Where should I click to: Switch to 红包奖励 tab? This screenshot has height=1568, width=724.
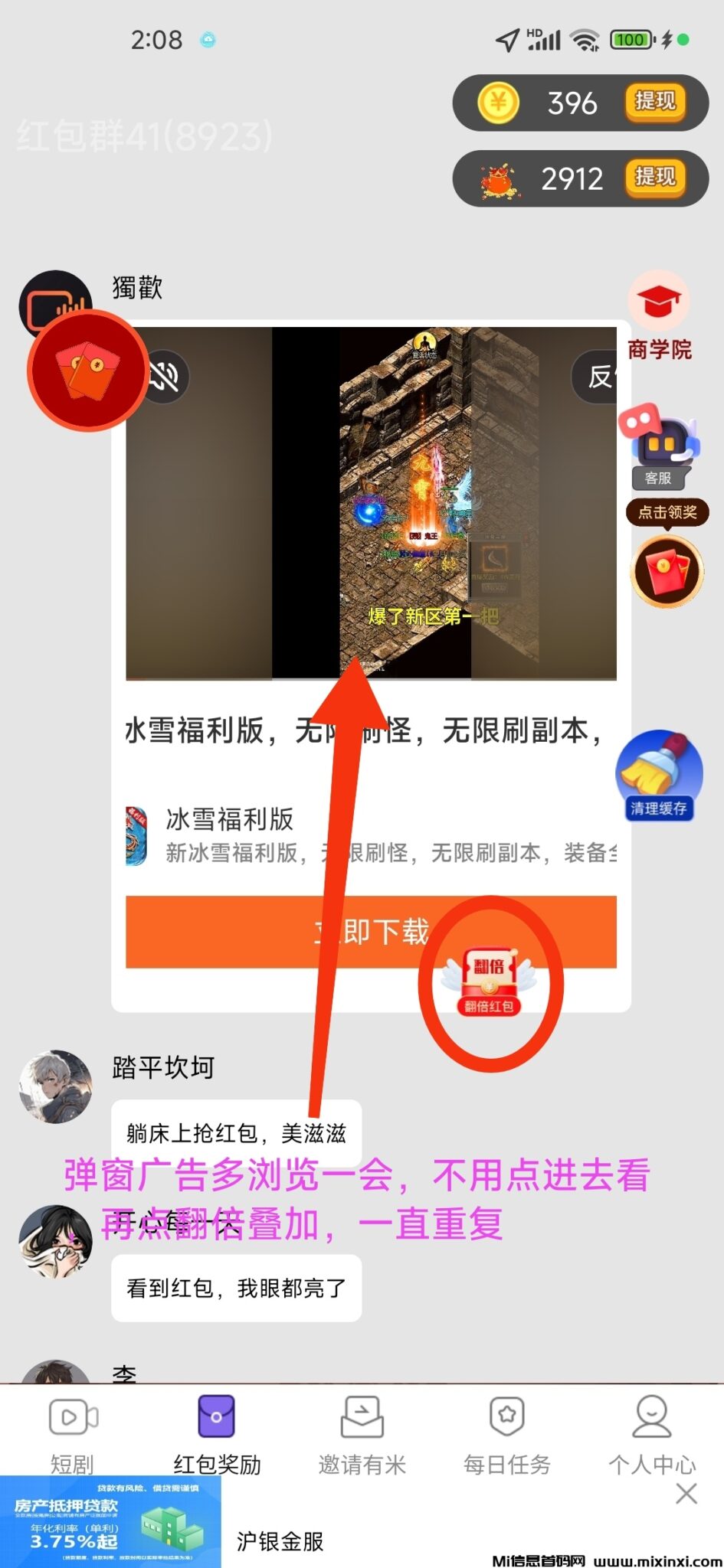(217, 1434)
